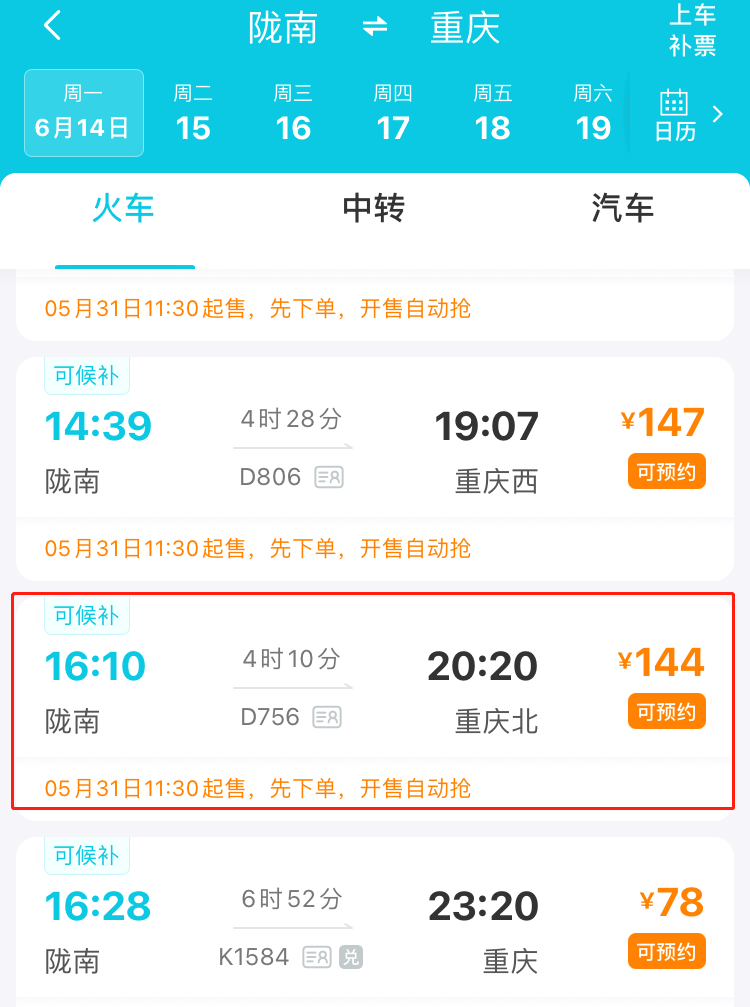Viewport: 750px width, 1007px height.
Task: Select Monday June 14 date
Action: coord(84,114)
